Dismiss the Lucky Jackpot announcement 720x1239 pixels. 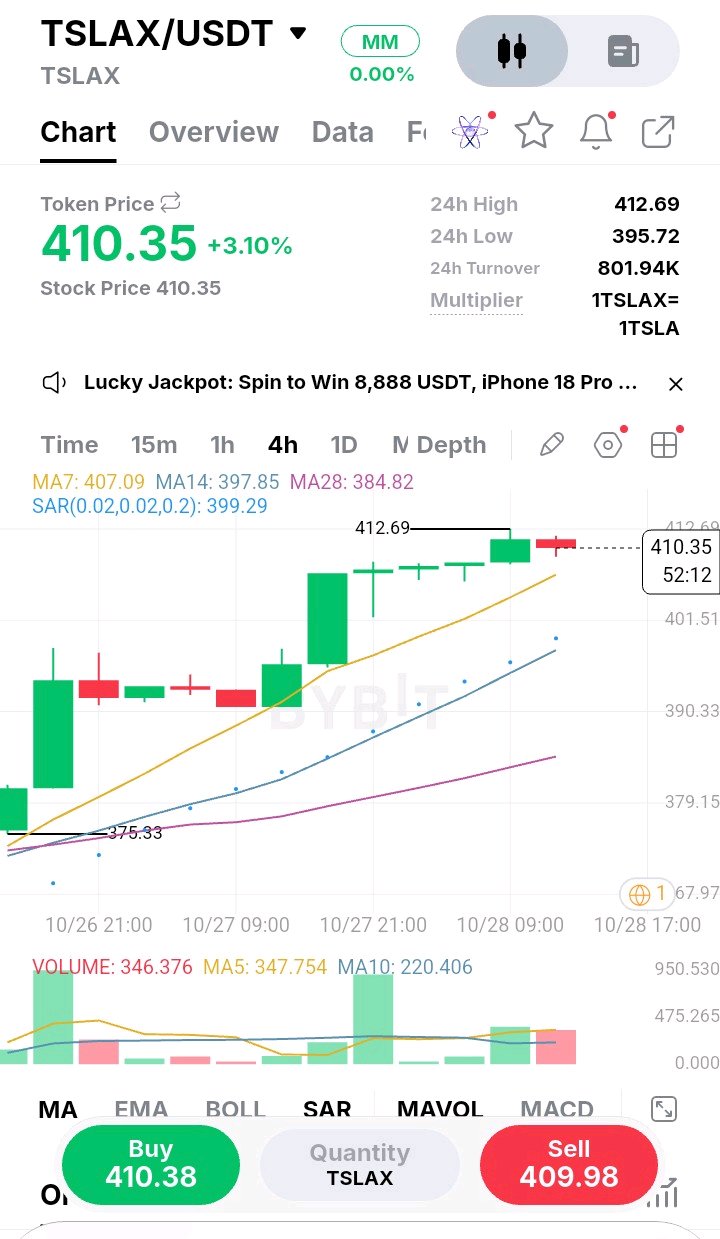(x=675, y=384)
